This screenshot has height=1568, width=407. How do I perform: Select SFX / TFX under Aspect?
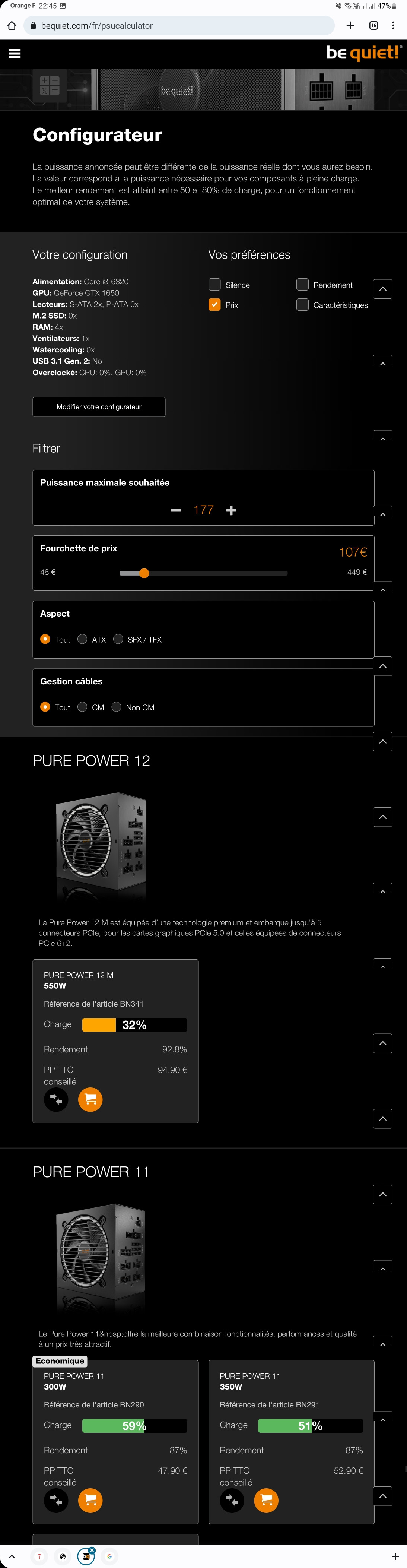(x=119, y=639)
